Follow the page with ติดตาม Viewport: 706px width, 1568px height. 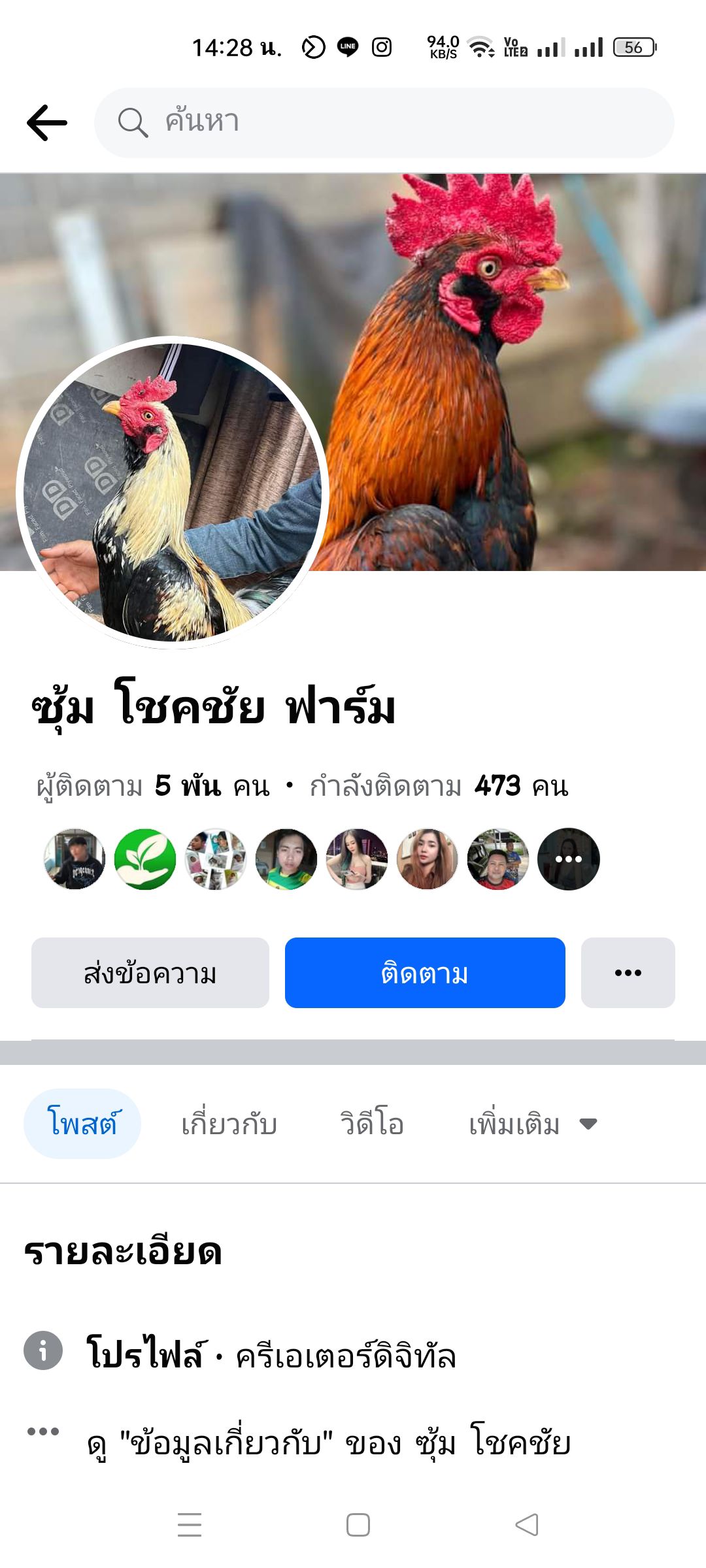(x=425, y=973)
